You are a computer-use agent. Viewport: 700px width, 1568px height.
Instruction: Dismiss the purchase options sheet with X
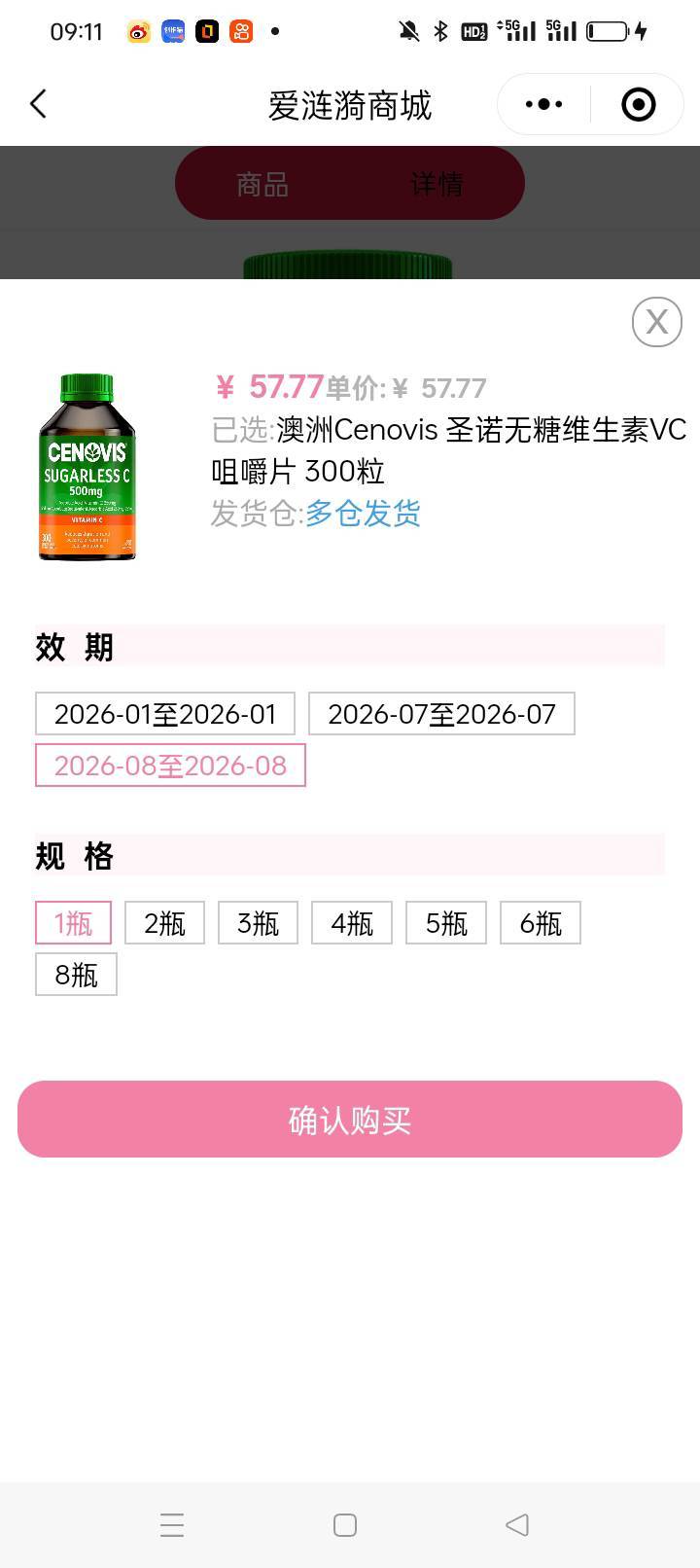coord(657,322)
